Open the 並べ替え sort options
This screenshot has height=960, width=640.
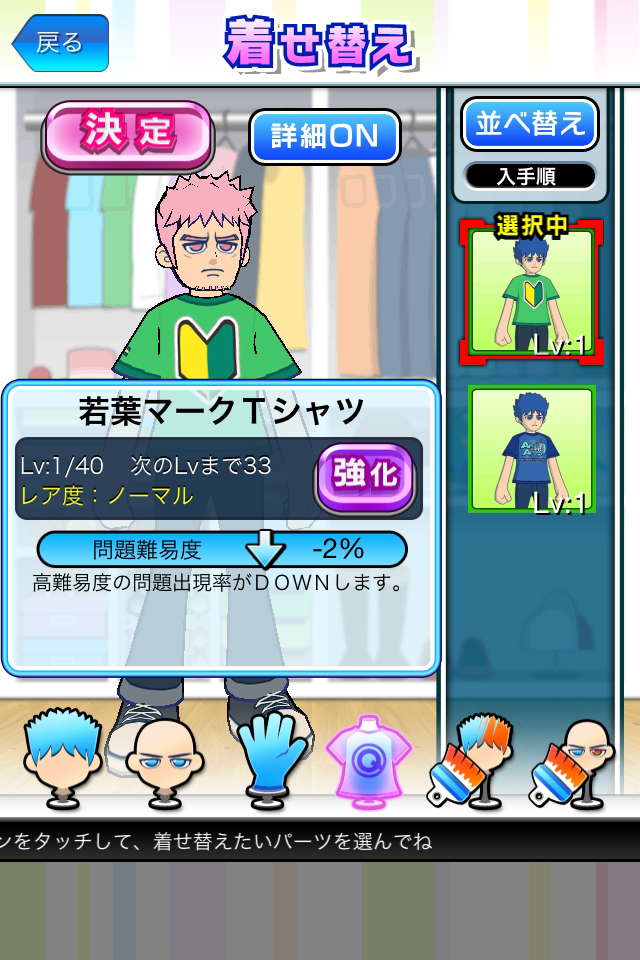pos(529,124)
